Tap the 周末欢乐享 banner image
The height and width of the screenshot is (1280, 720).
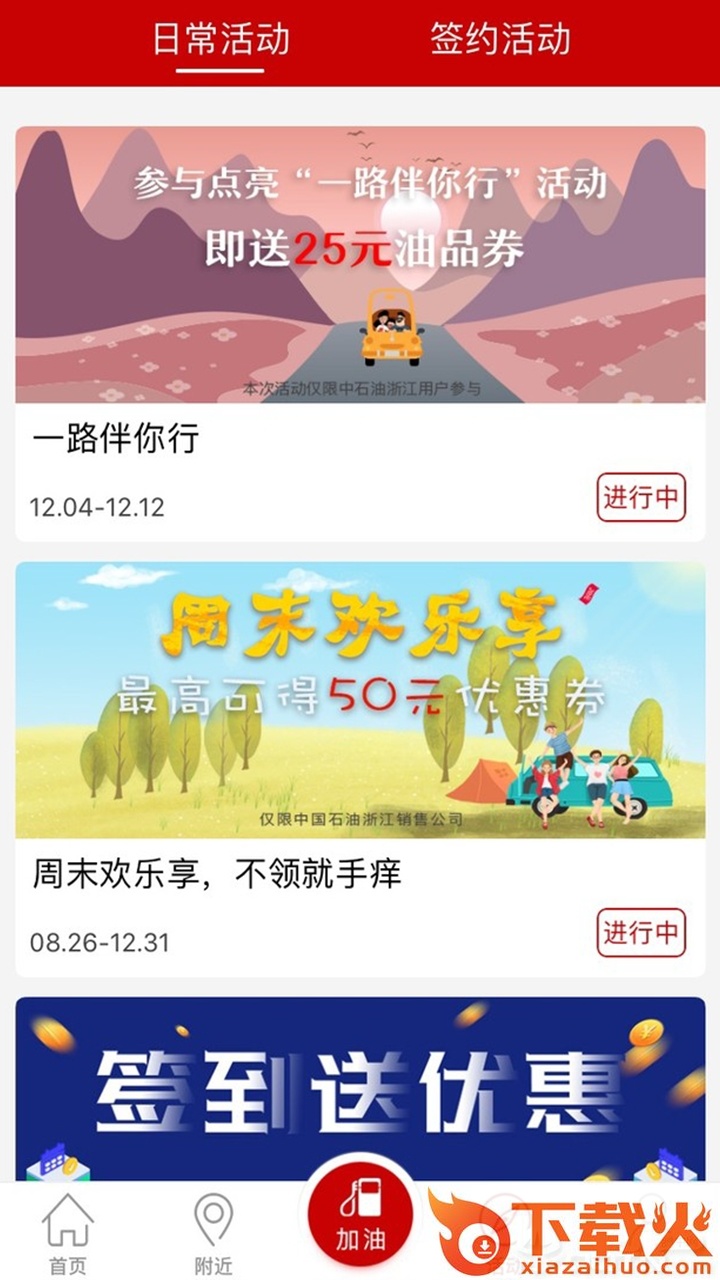coord(360,700)
